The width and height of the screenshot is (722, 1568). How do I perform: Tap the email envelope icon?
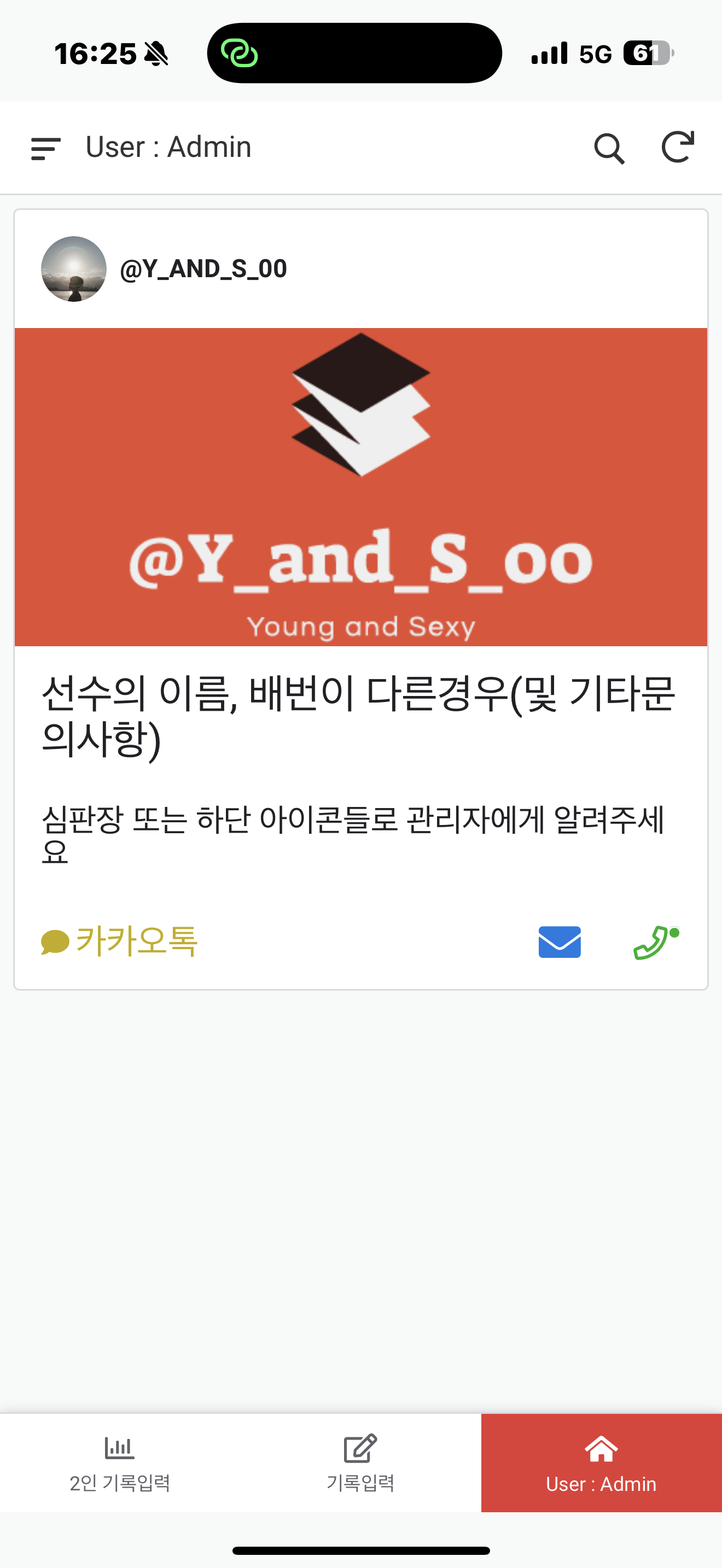560,941
